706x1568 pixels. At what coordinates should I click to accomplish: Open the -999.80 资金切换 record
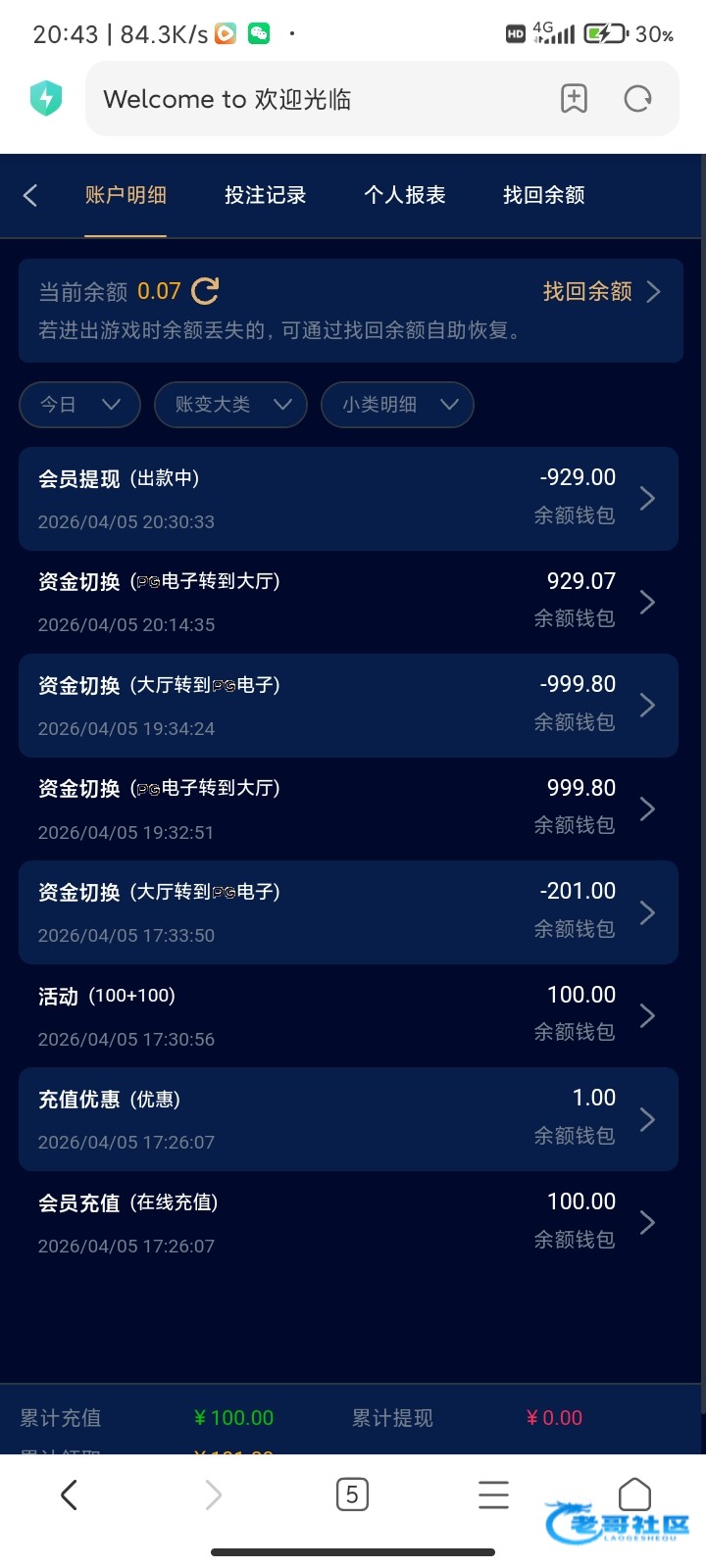[348, 706]
